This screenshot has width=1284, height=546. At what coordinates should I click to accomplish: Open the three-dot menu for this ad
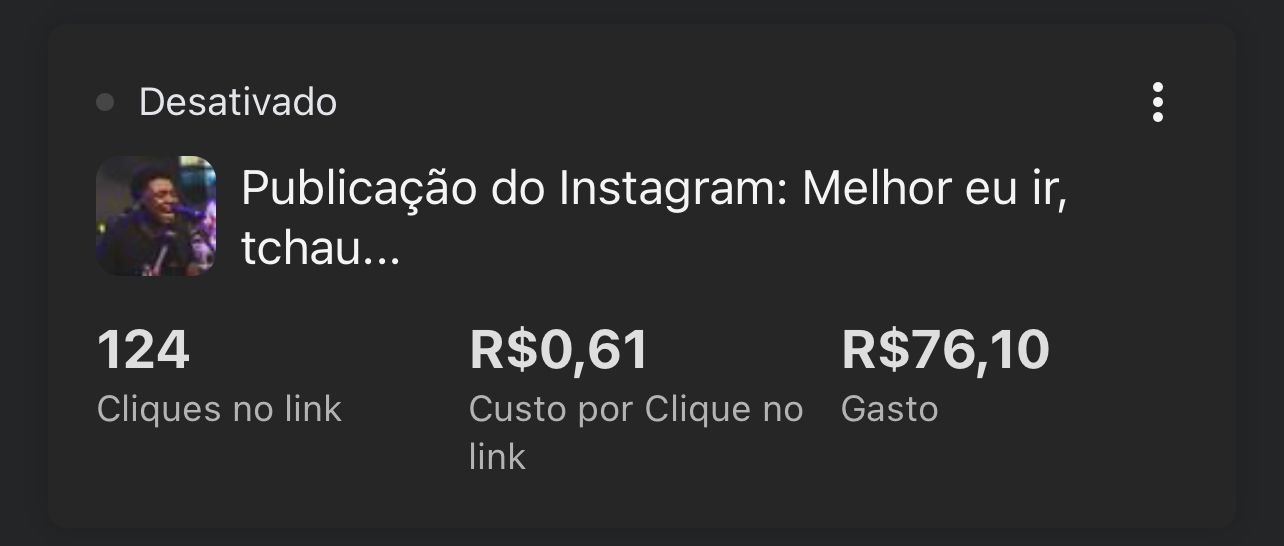tap(1157, 103)
